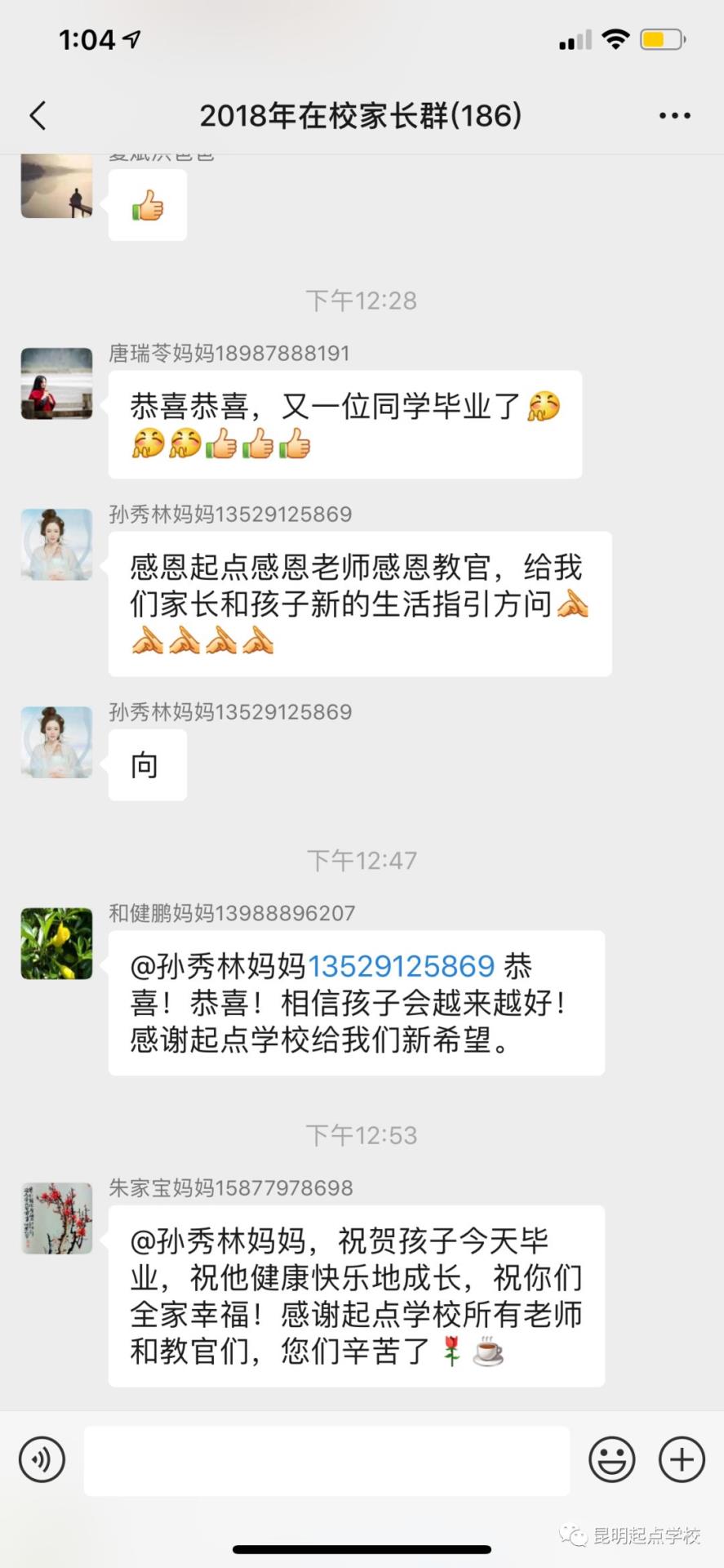Open 朱家宝妈妈's profile avatar
This screenshot has height=1568, width=724.
[x=56, y=1218]
